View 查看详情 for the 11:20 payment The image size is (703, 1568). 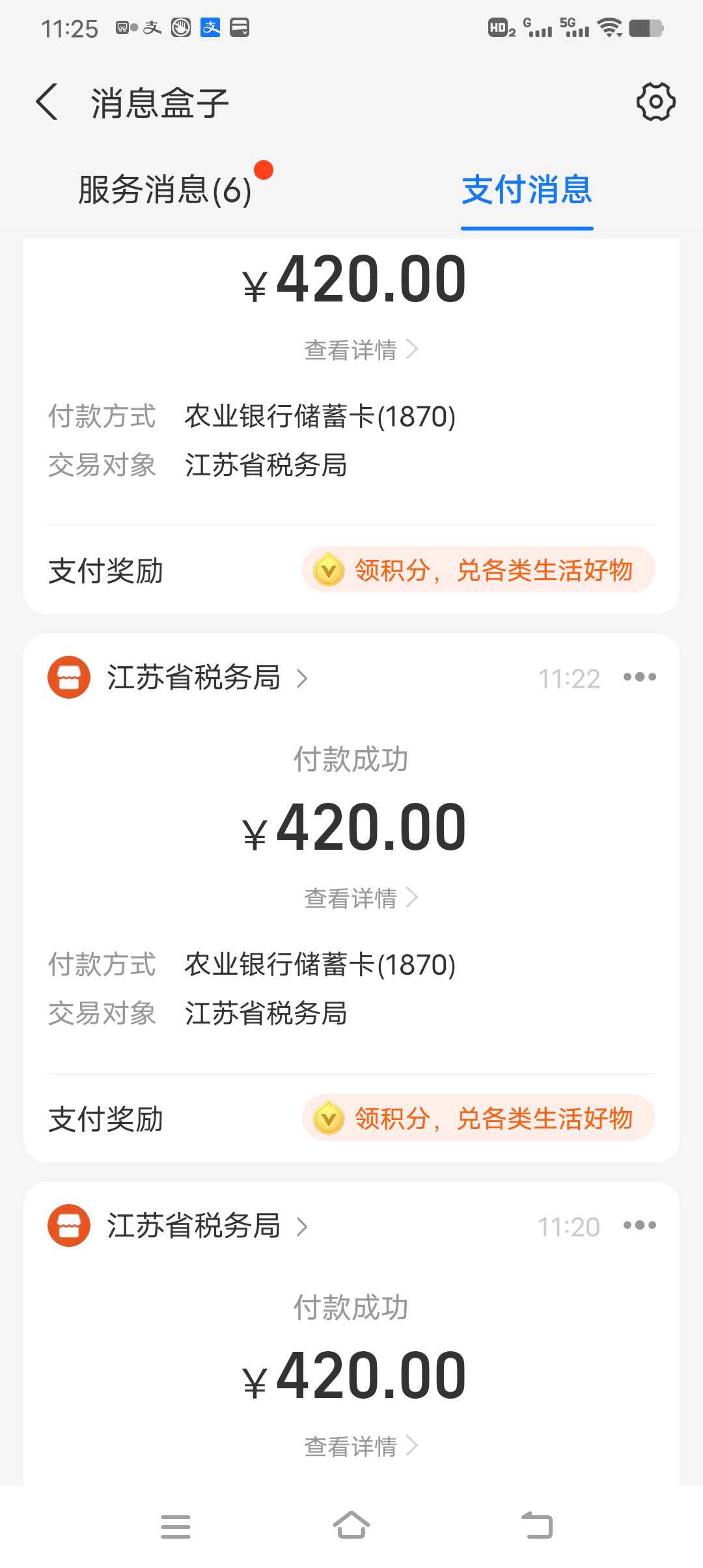tap(361, 1446)
